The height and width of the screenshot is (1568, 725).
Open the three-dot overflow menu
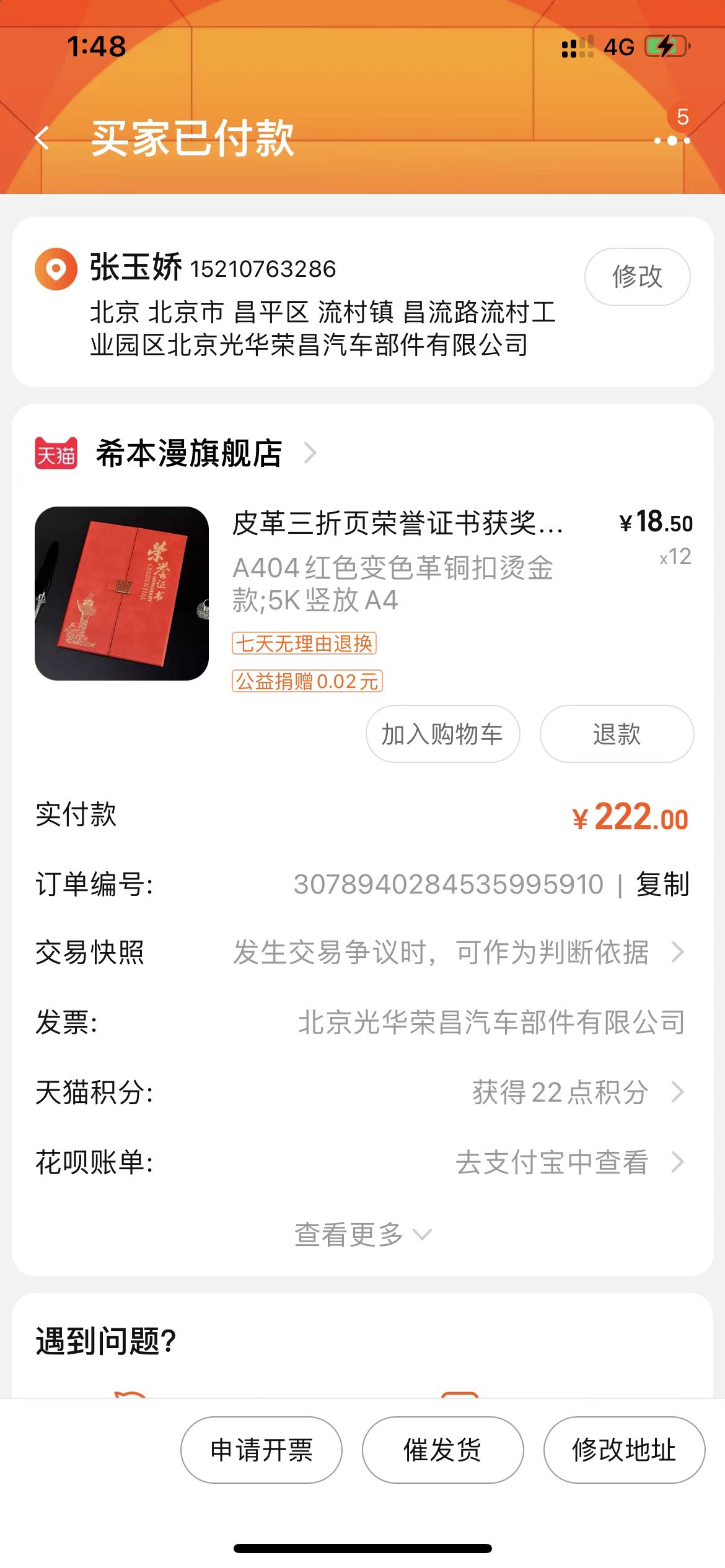click(x=672, y=141)
